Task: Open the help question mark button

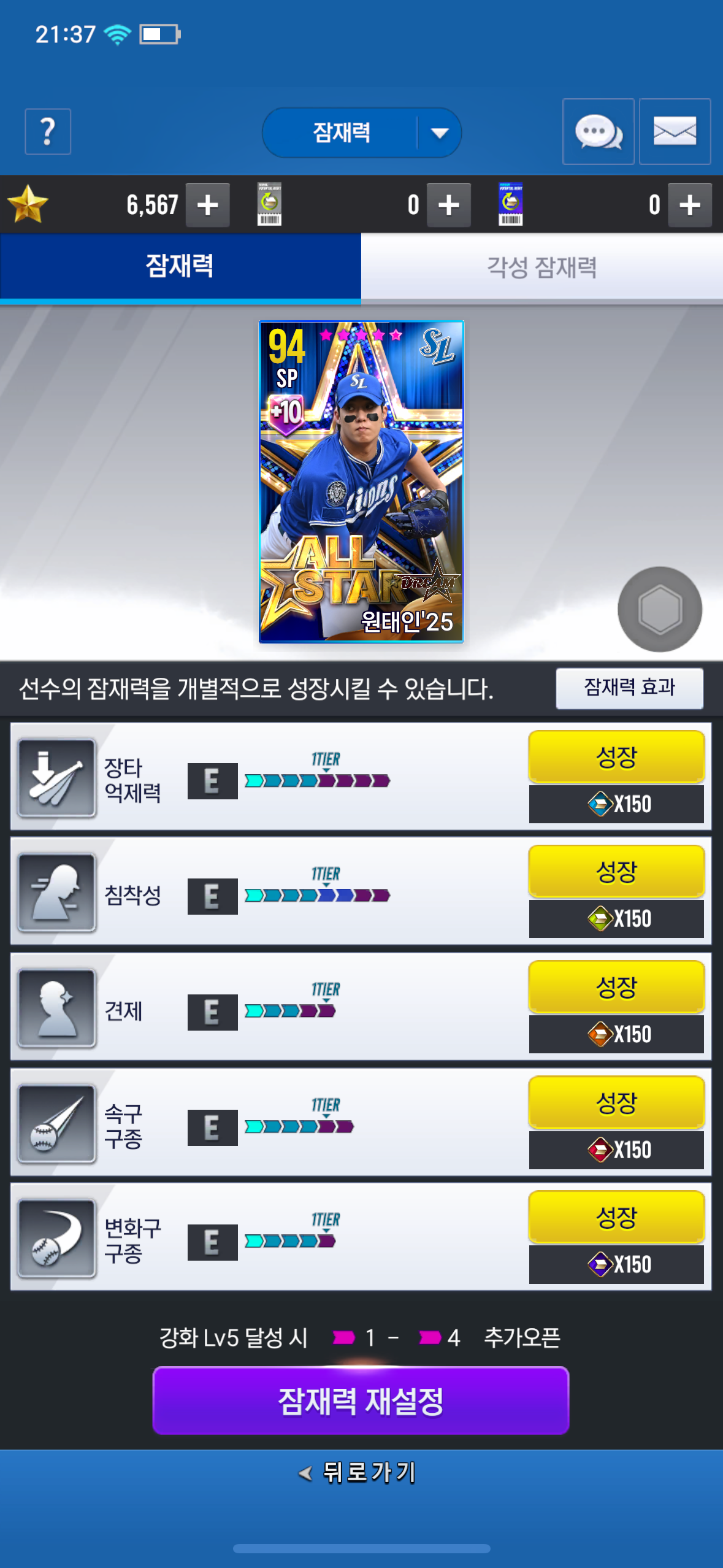Action: tap(48, 131)
